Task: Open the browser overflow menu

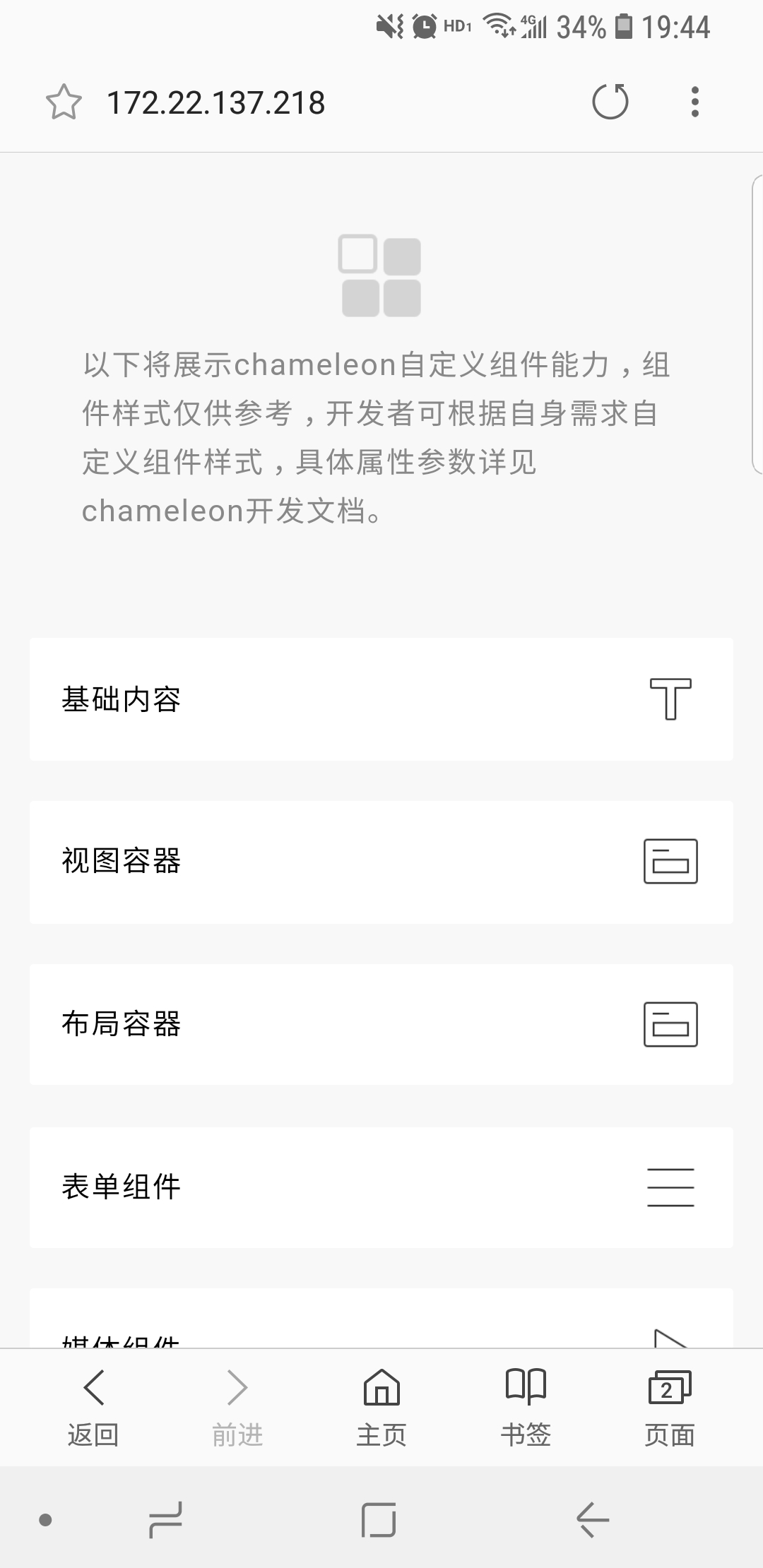Action: (695, 102)
